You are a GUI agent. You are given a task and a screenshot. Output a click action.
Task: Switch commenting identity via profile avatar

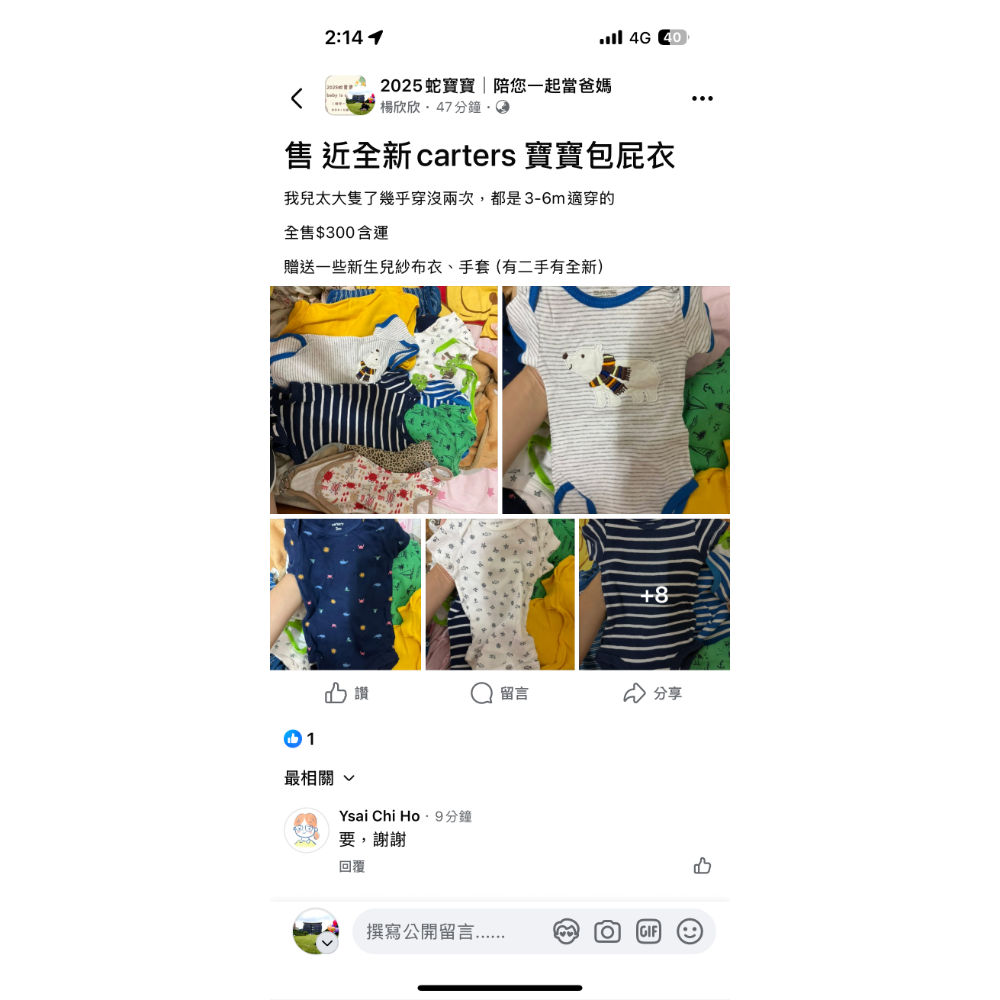(315, 931)
